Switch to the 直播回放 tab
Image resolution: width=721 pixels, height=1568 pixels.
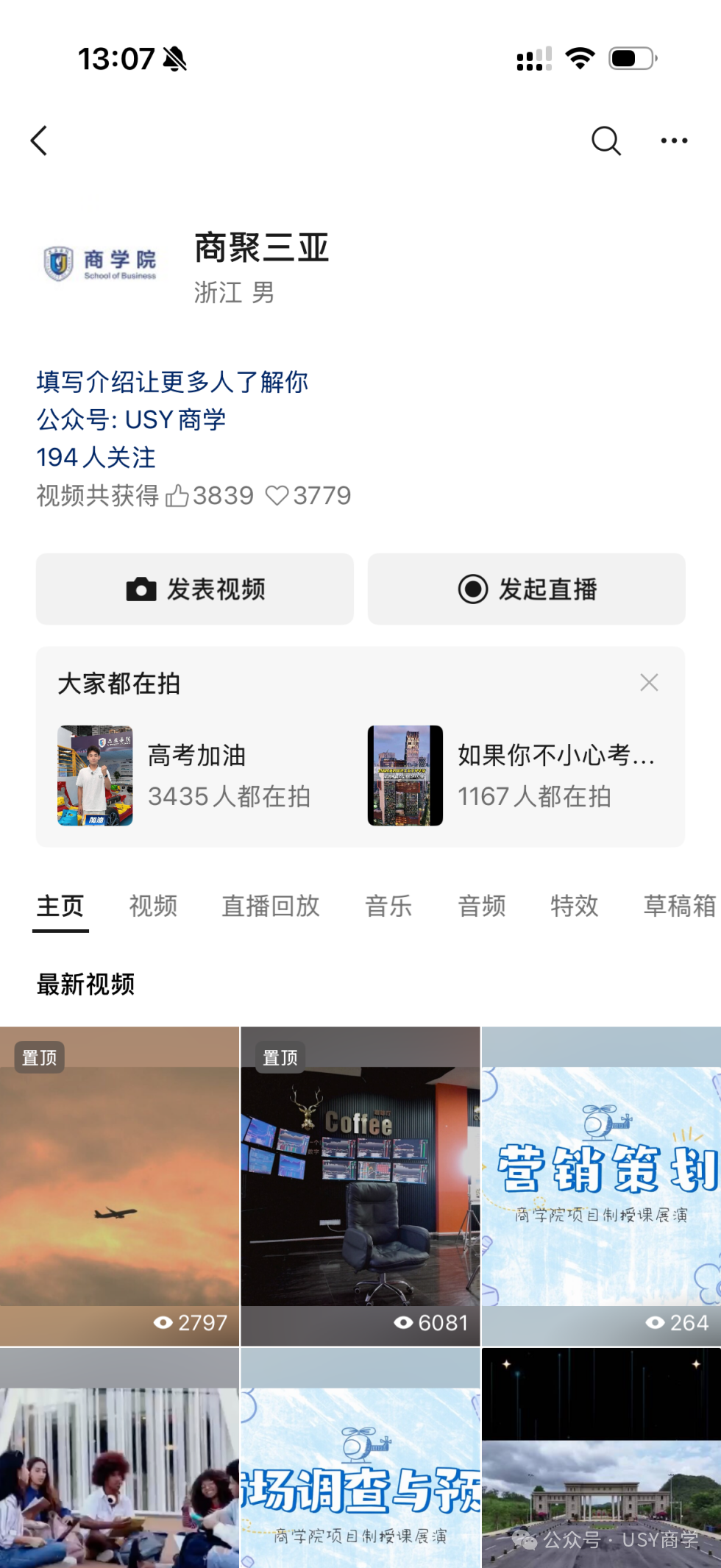(x=271, y=906)
